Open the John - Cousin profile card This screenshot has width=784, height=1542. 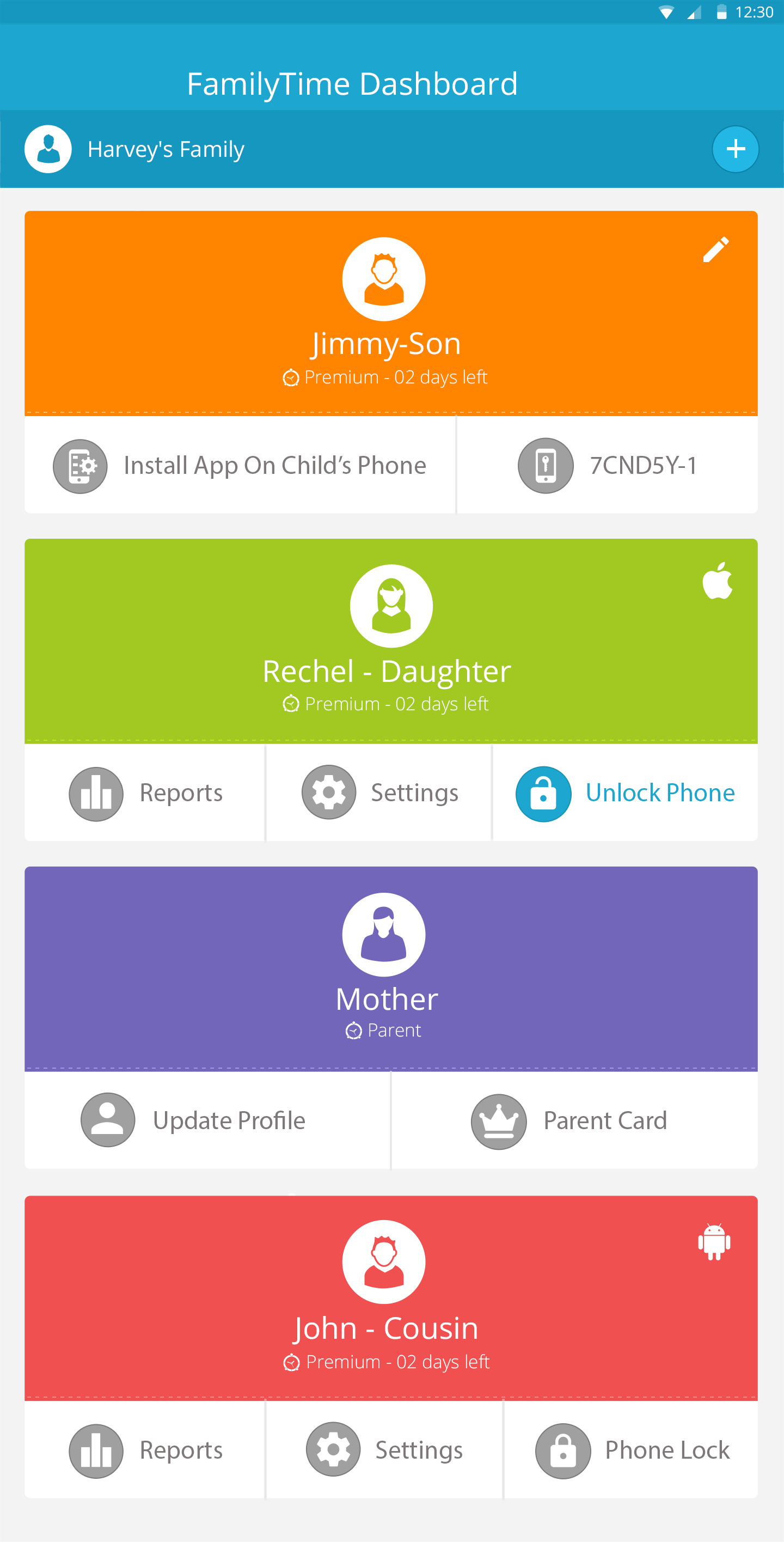click(391, 1297)
